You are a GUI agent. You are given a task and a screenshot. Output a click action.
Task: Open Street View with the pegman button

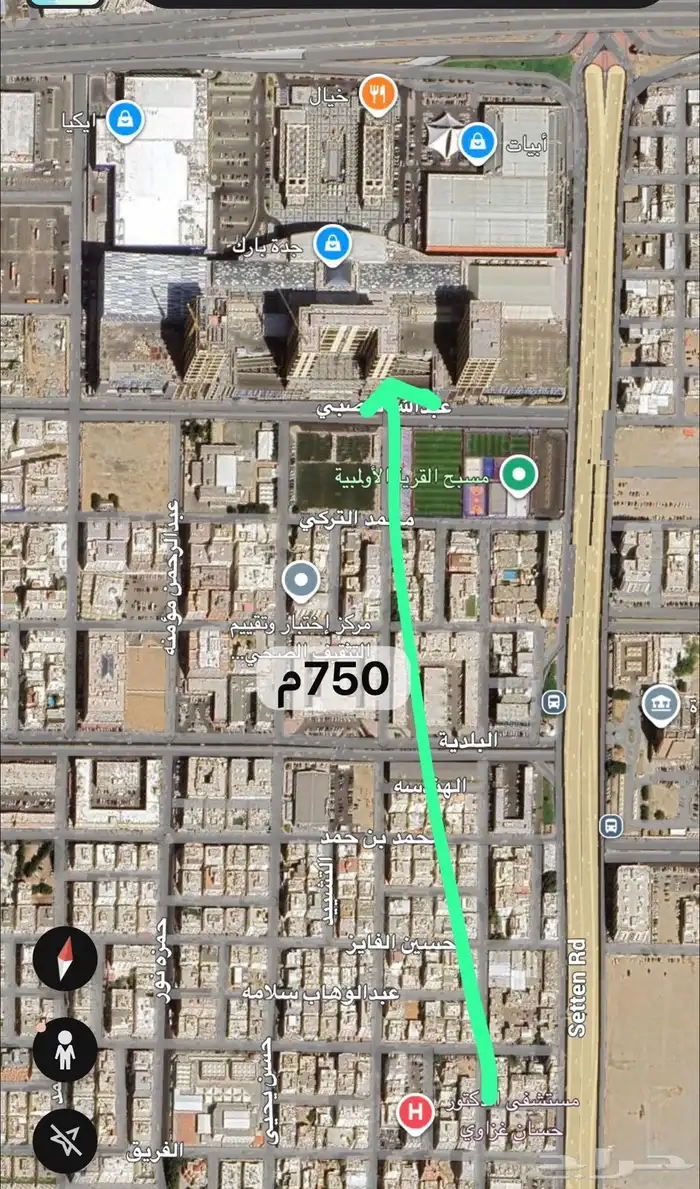65,1050
